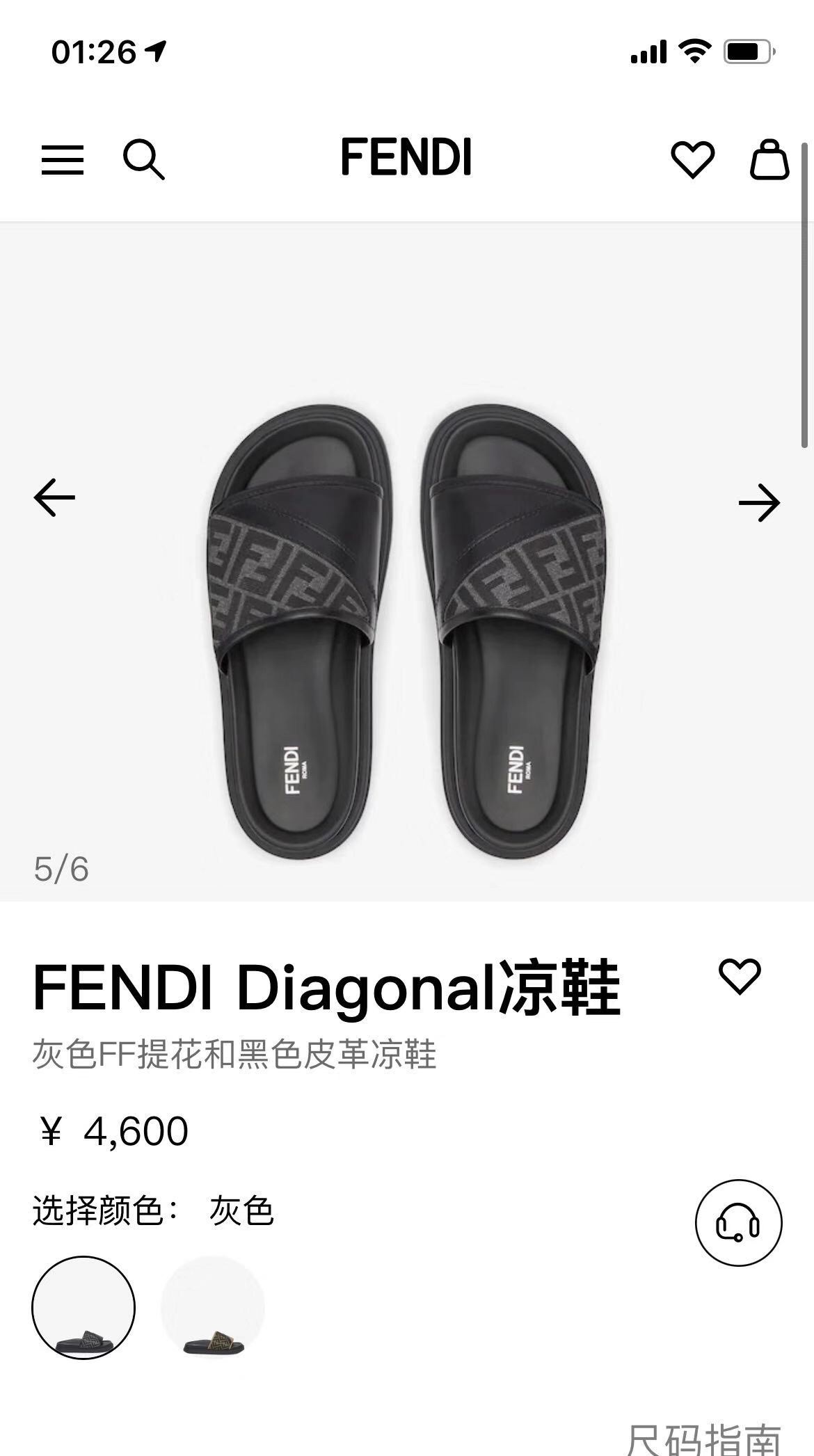Open the search magnifier
Viewport: 814px width, 1456px height.
click(x=144, y=159)
